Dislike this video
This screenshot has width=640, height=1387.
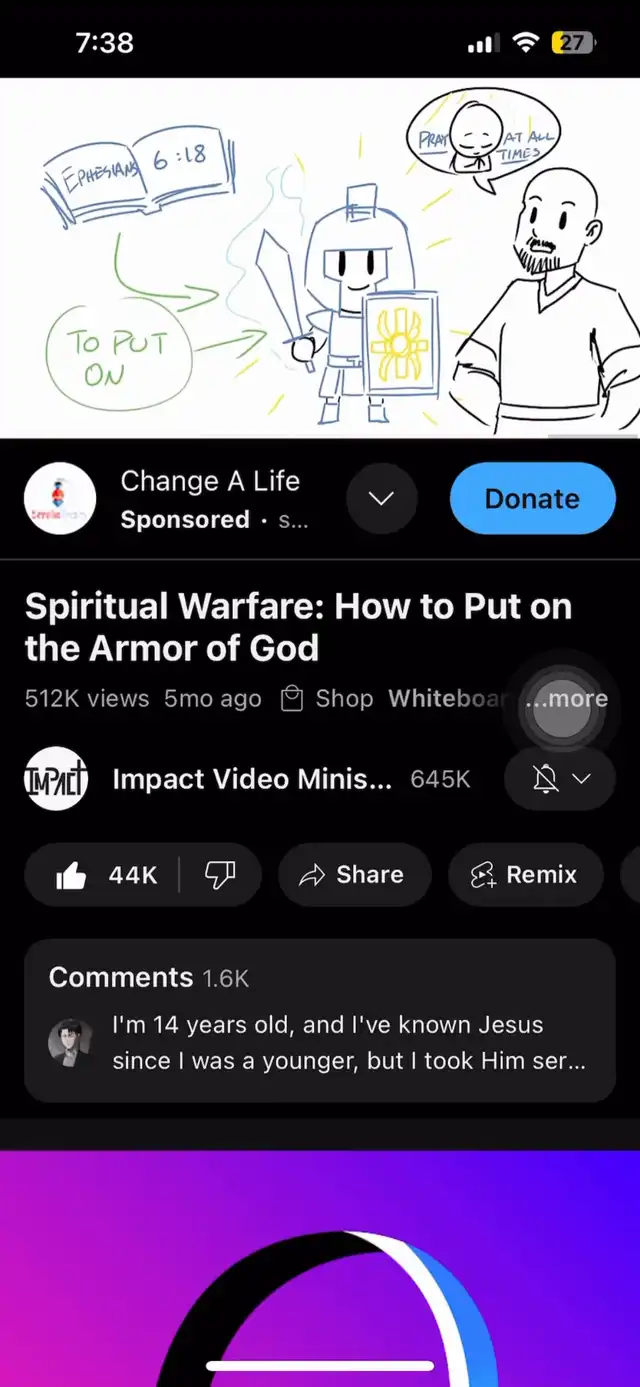point(220,875)
